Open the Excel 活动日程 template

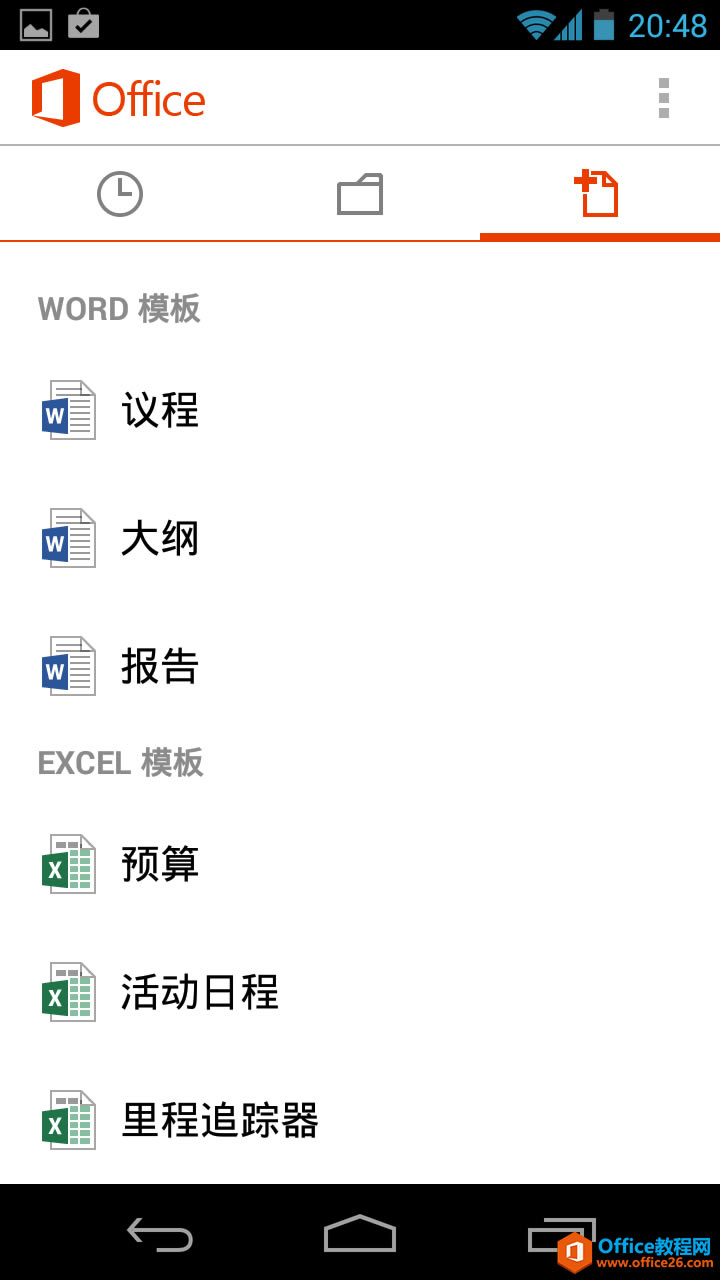click(197, 992)
